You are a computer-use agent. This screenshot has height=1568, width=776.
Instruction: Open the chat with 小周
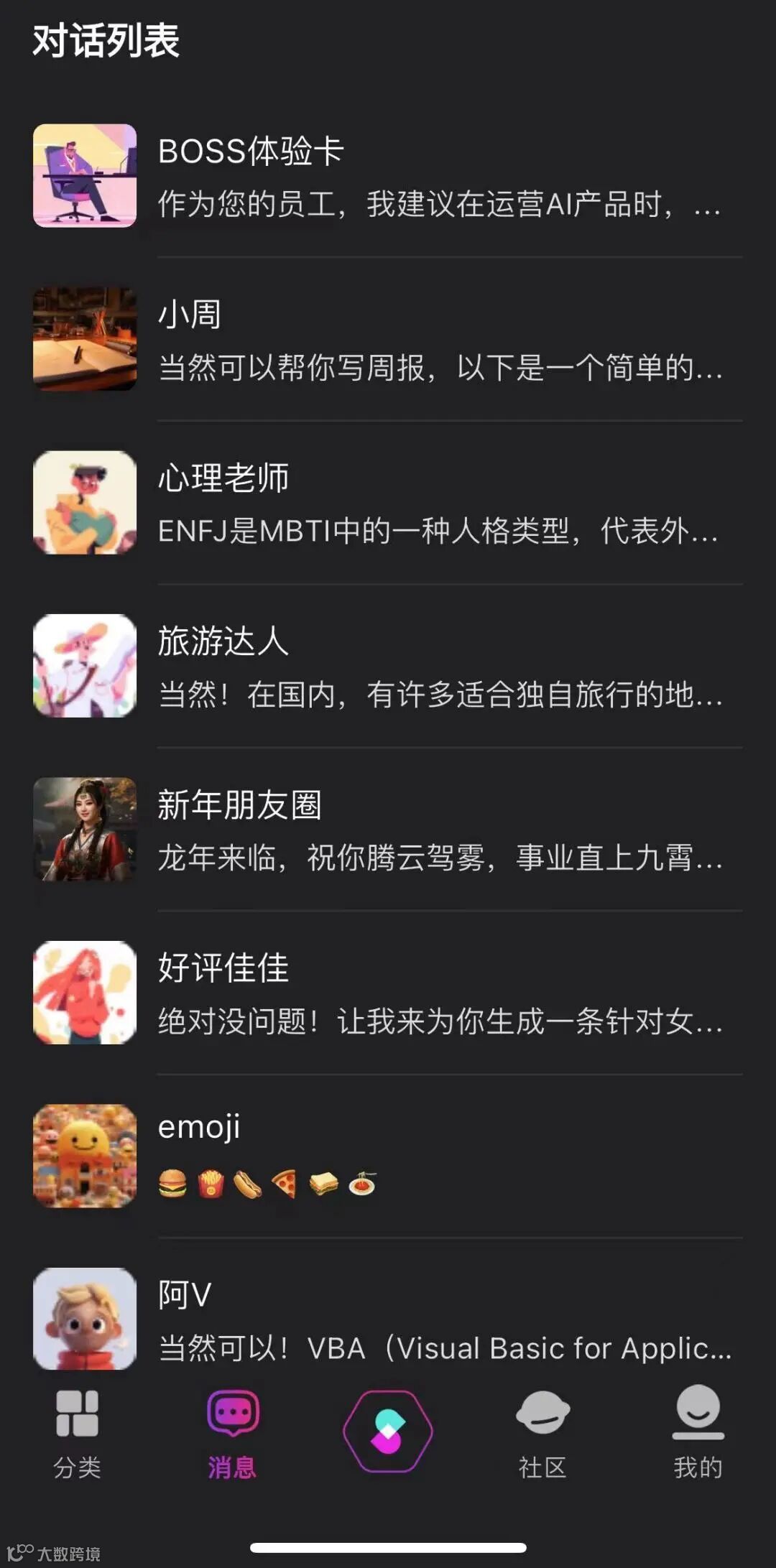[388, 339]
